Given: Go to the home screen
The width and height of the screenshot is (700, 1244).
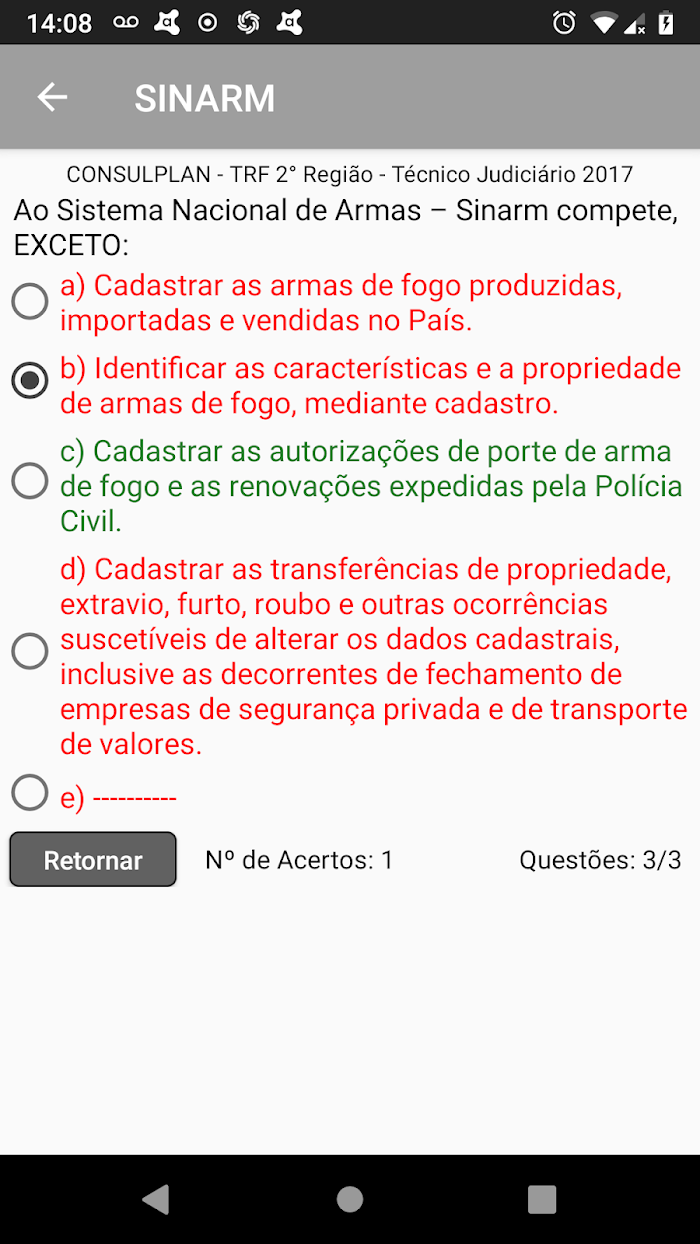Looking at the screenshot, I should 349,1199.
